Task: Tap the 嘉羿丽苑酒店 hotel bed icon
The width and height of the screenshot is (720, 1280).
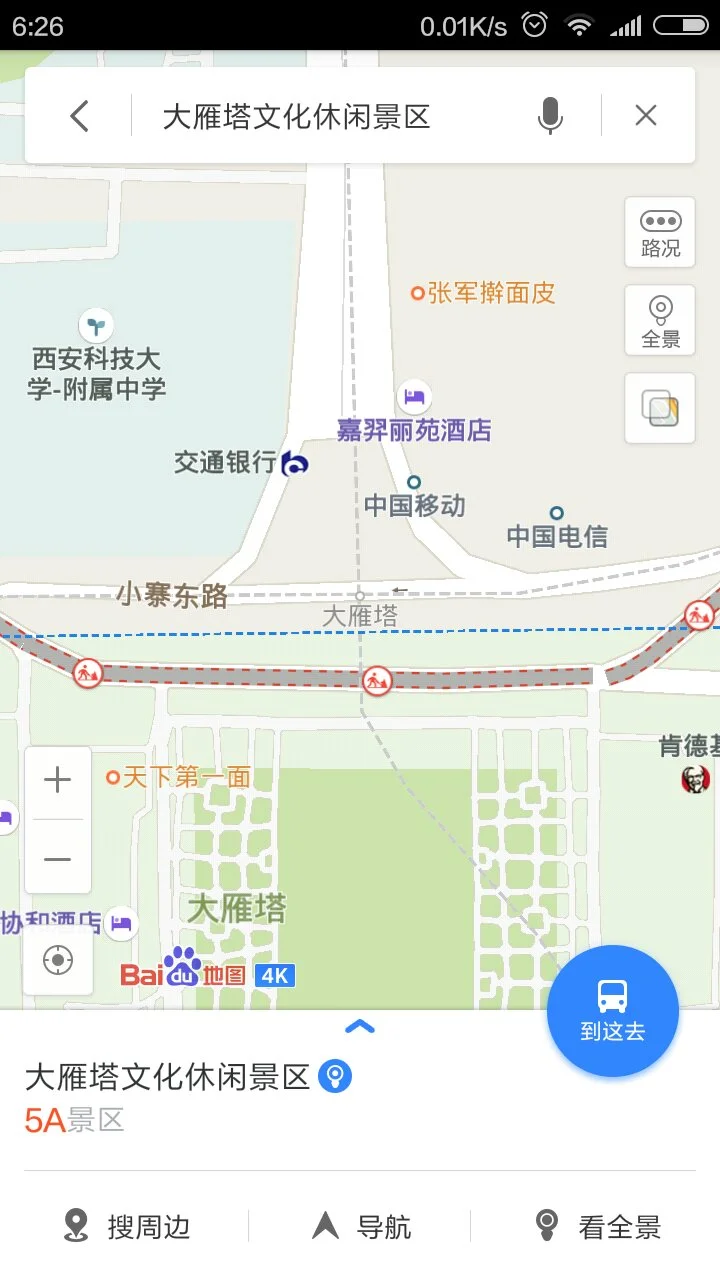Action: (414, 396)
